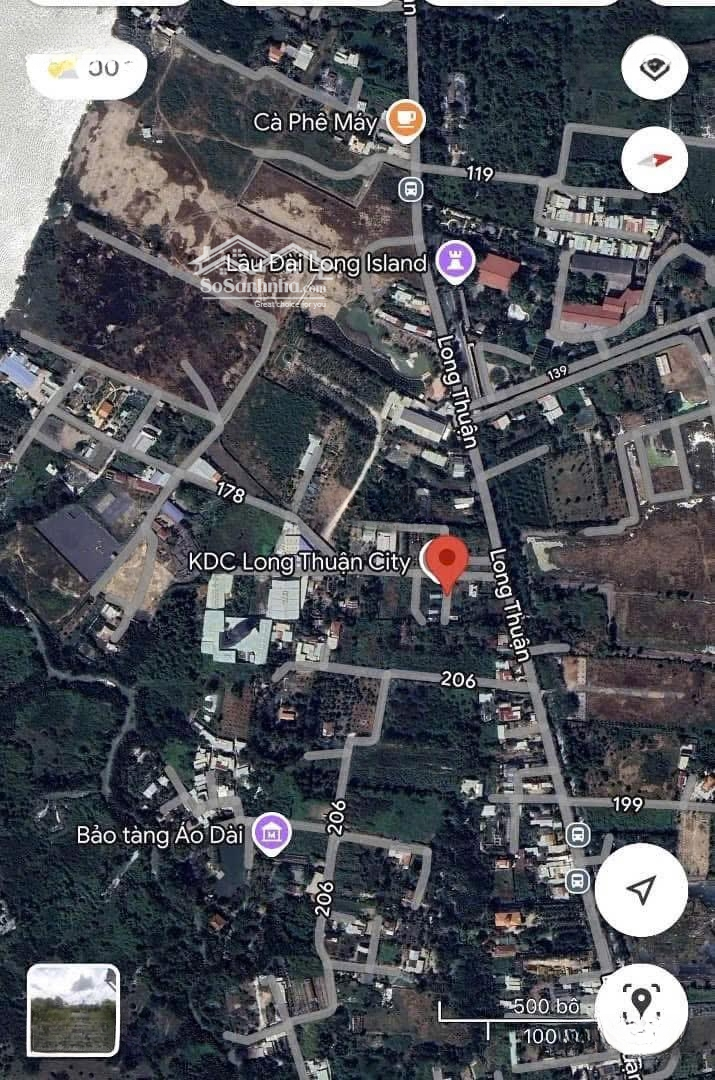The width and height of the screenshot is (715, 1080).
Task: Open the map layers button
Action: 654,67
